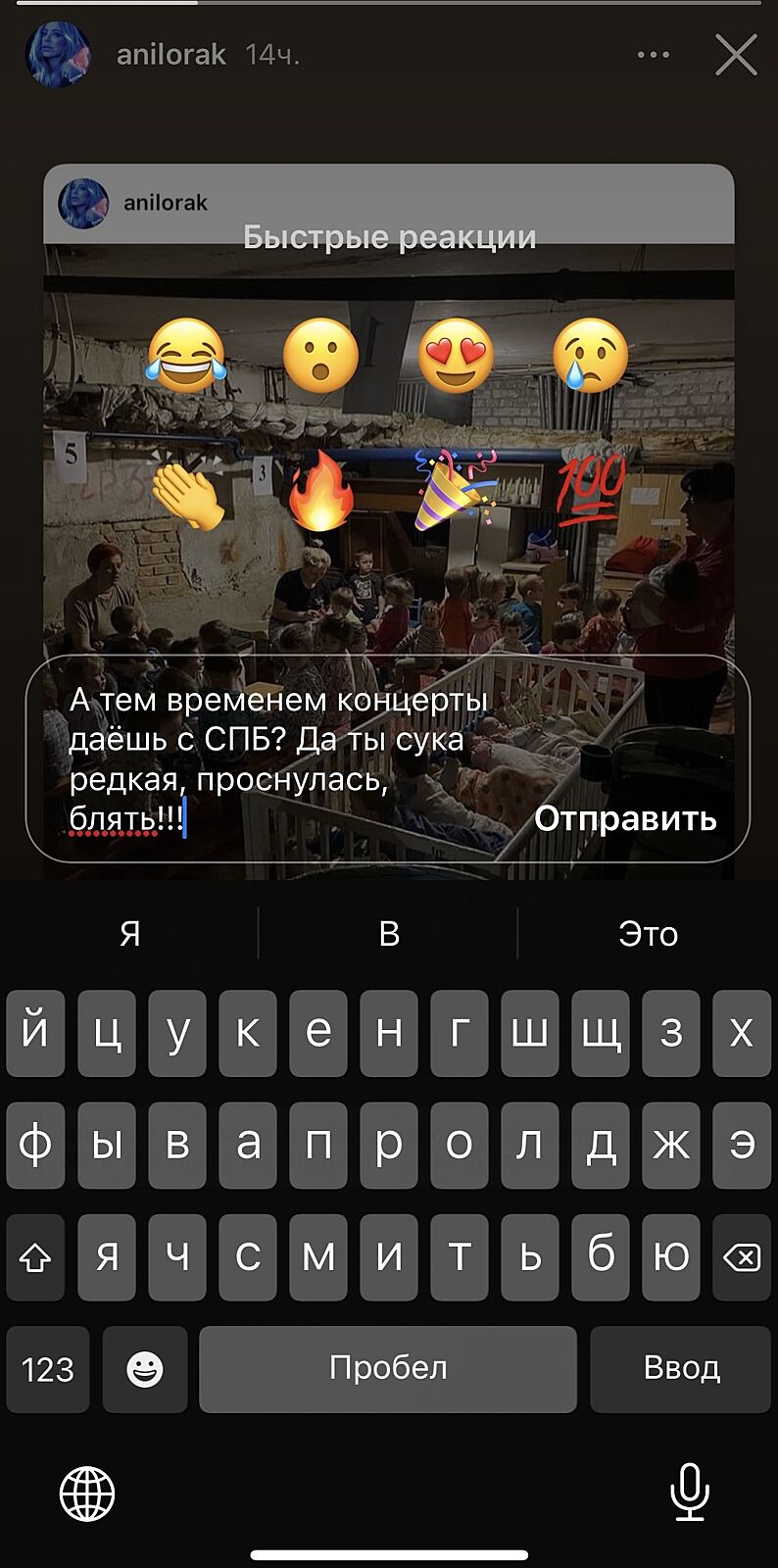Send the clapping hands reaction

186,492
